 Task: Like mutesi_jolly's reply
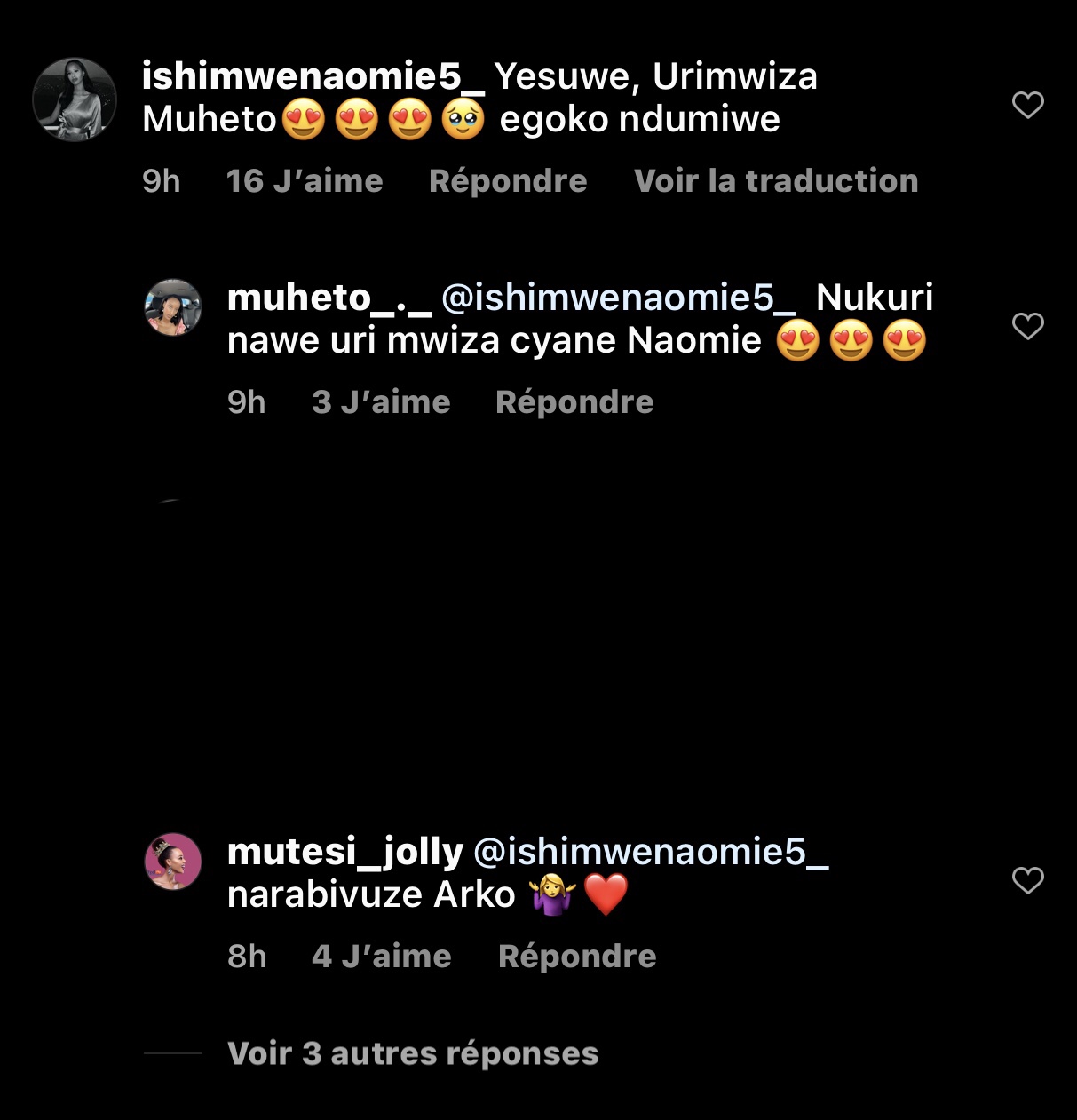pos(1027,880)
